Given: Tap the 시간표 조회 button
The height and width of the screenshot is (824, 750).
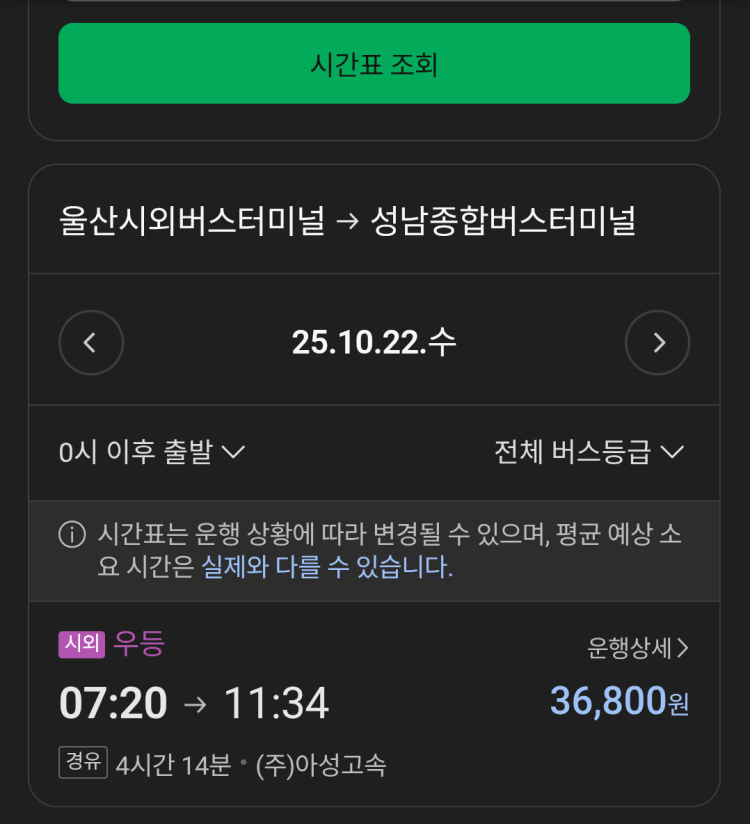Looking at the screenshot, I should click(374, 64).
